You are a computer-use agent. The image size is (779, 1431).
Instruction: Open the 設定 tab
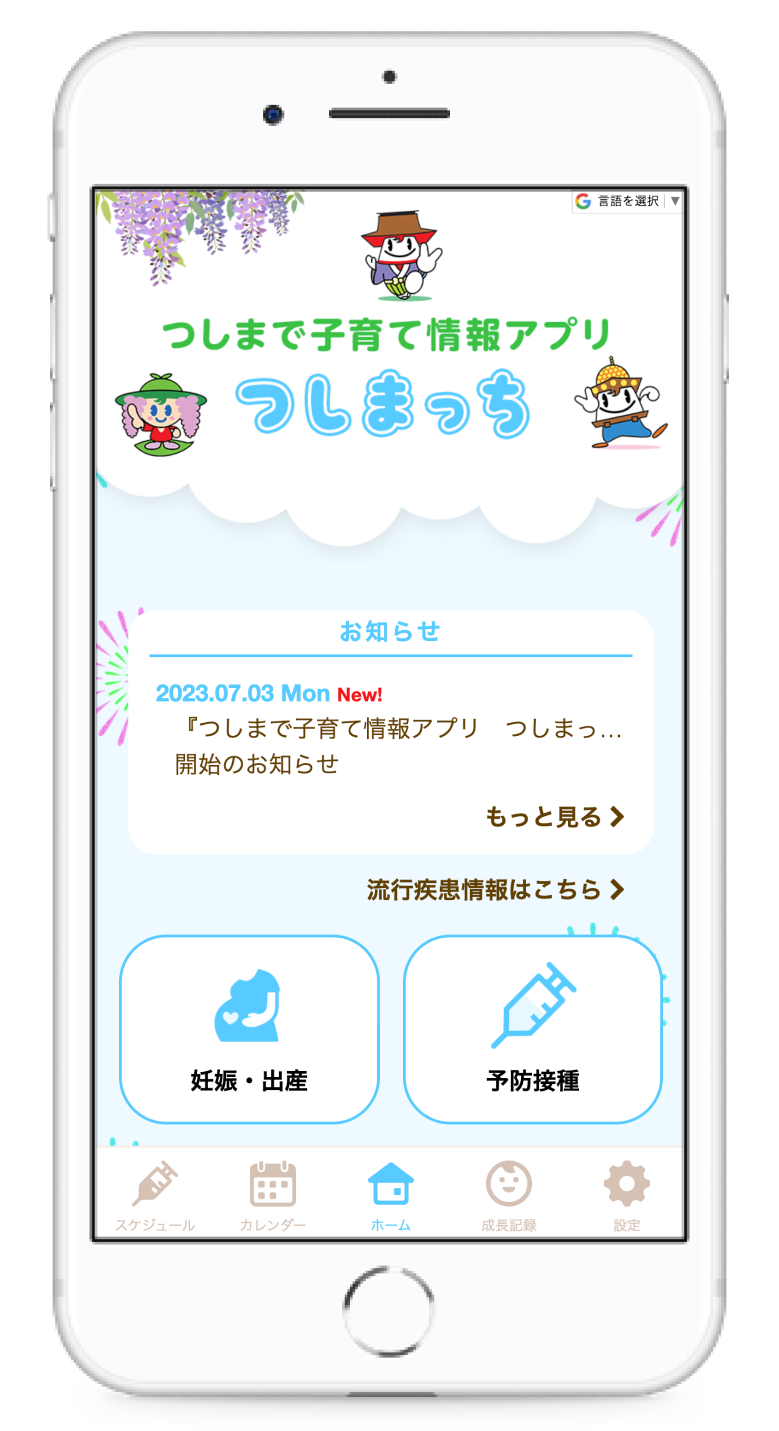tap(626, 1197)
